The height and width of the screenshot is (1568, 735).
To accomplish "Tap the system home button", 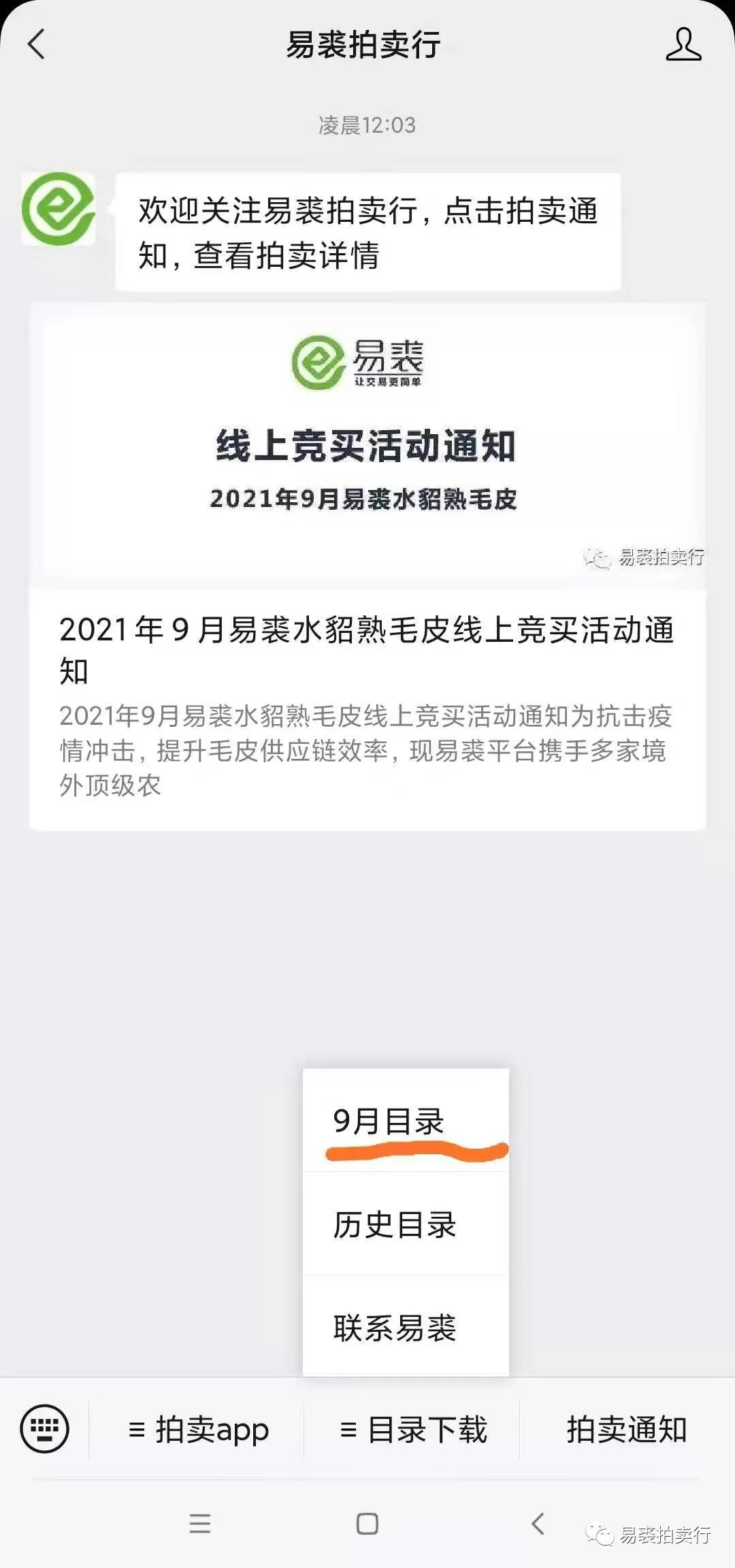I will [x=367, y=1524].
